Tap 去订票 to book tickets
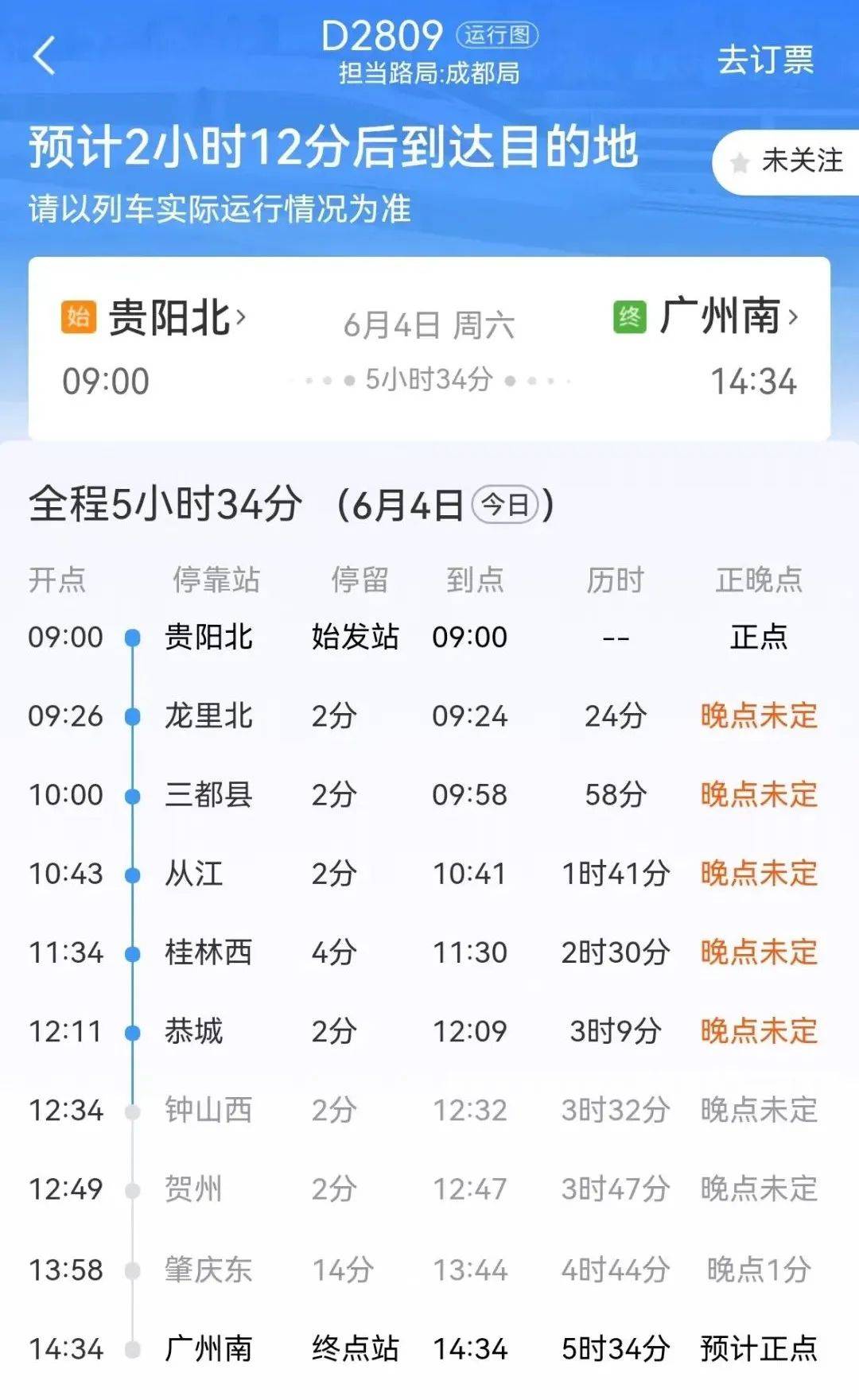 coord(765,60)
